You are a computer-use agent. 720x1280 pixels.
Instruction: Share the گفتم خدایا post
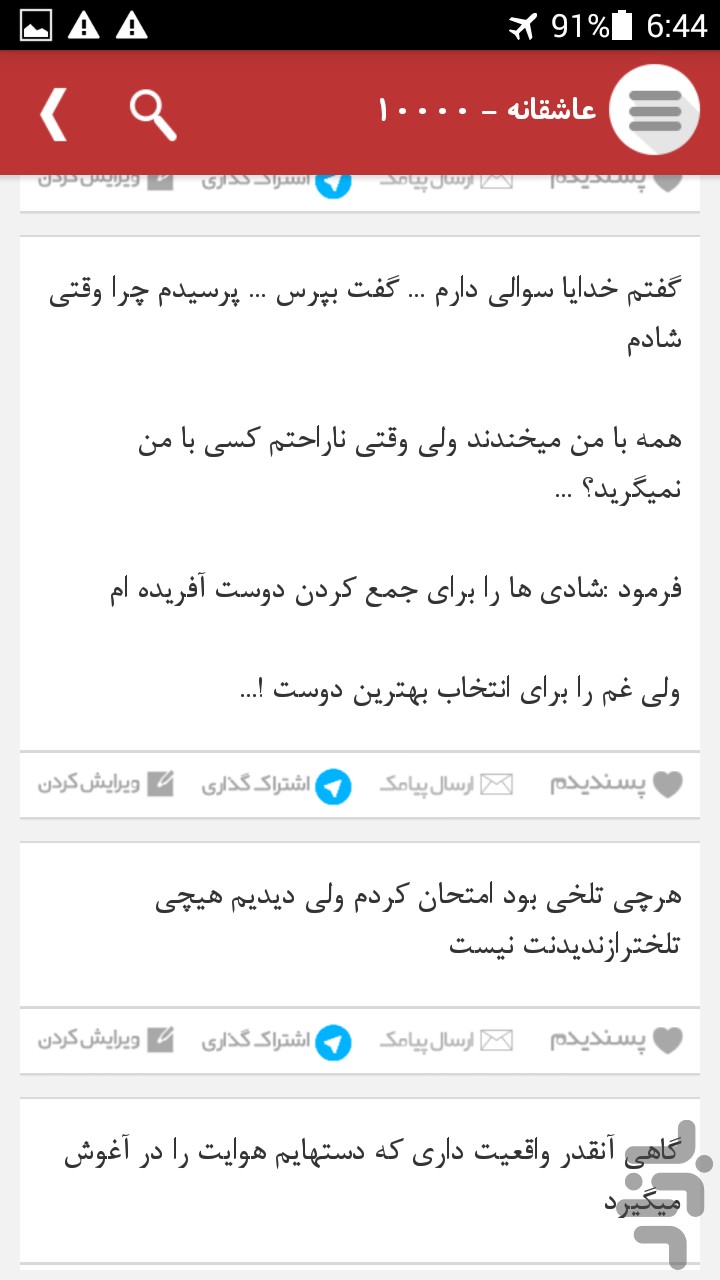276,786
